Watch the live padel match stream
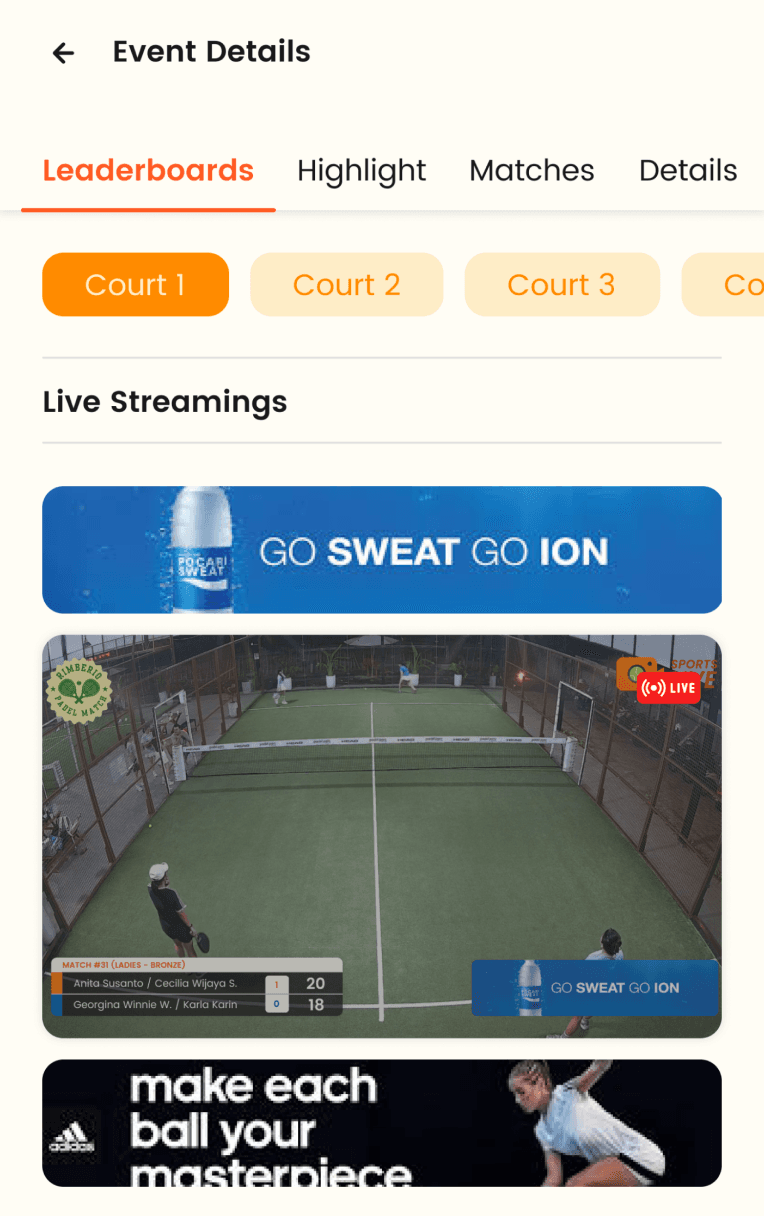The width and height of the screenshot is (764, 1216). pyautogui.click(x=381, y=820)
